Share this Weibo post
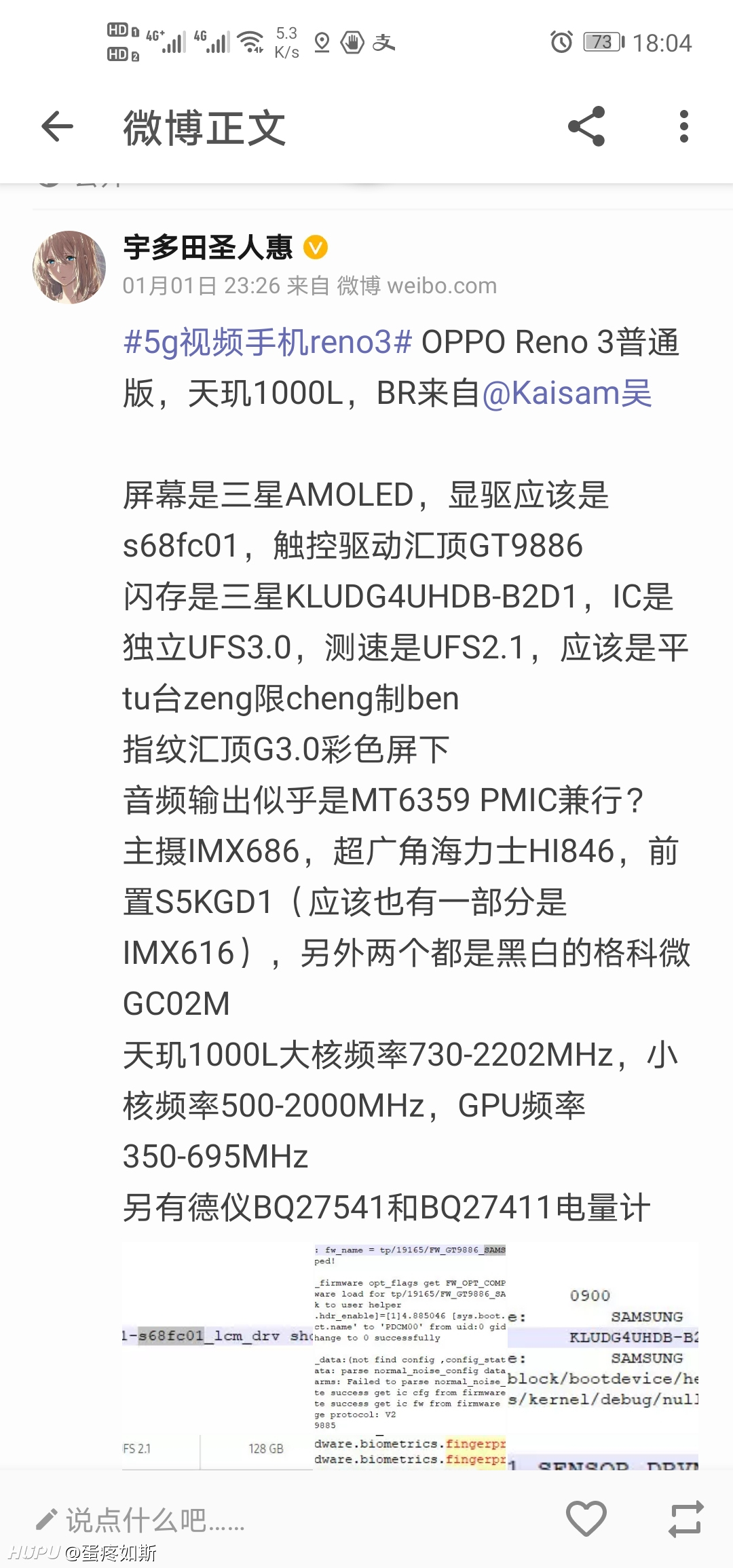The image size is (733, 1568). [x=586, y=126]
